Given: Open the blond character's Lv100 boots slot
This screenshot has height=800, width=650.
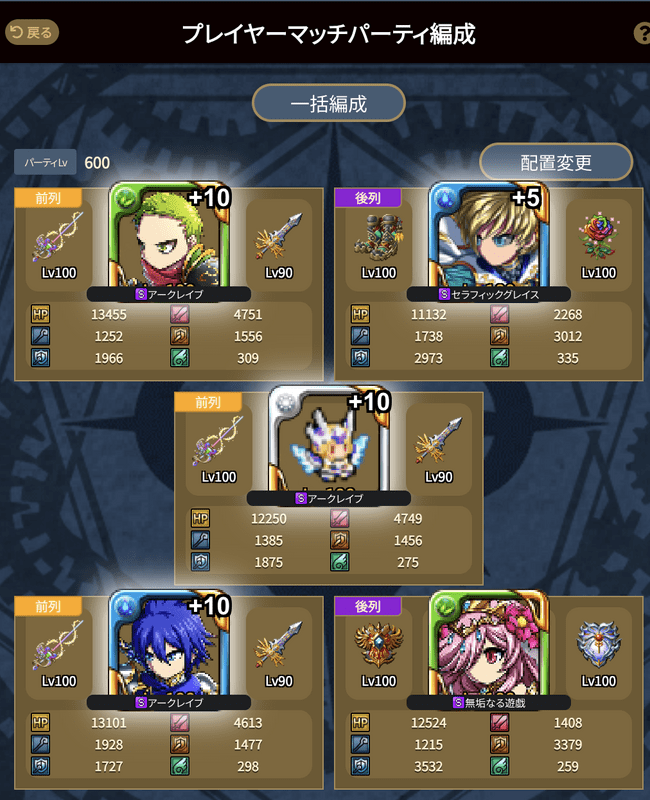Looking at the screenshot, I should click(378, 240).
